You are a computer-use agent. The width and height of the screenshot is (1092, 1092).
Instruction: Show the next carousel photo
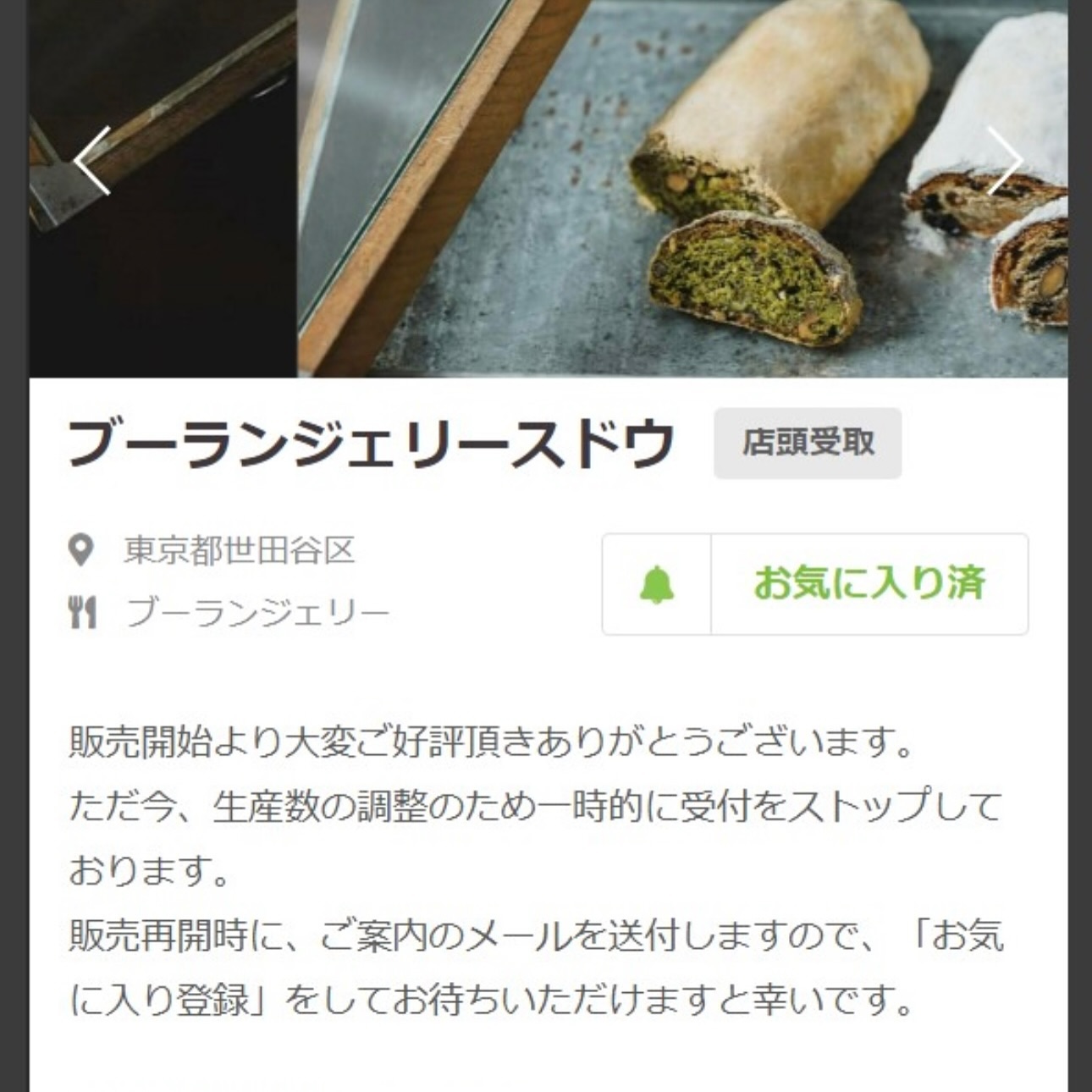click(x=1005, y=161)
